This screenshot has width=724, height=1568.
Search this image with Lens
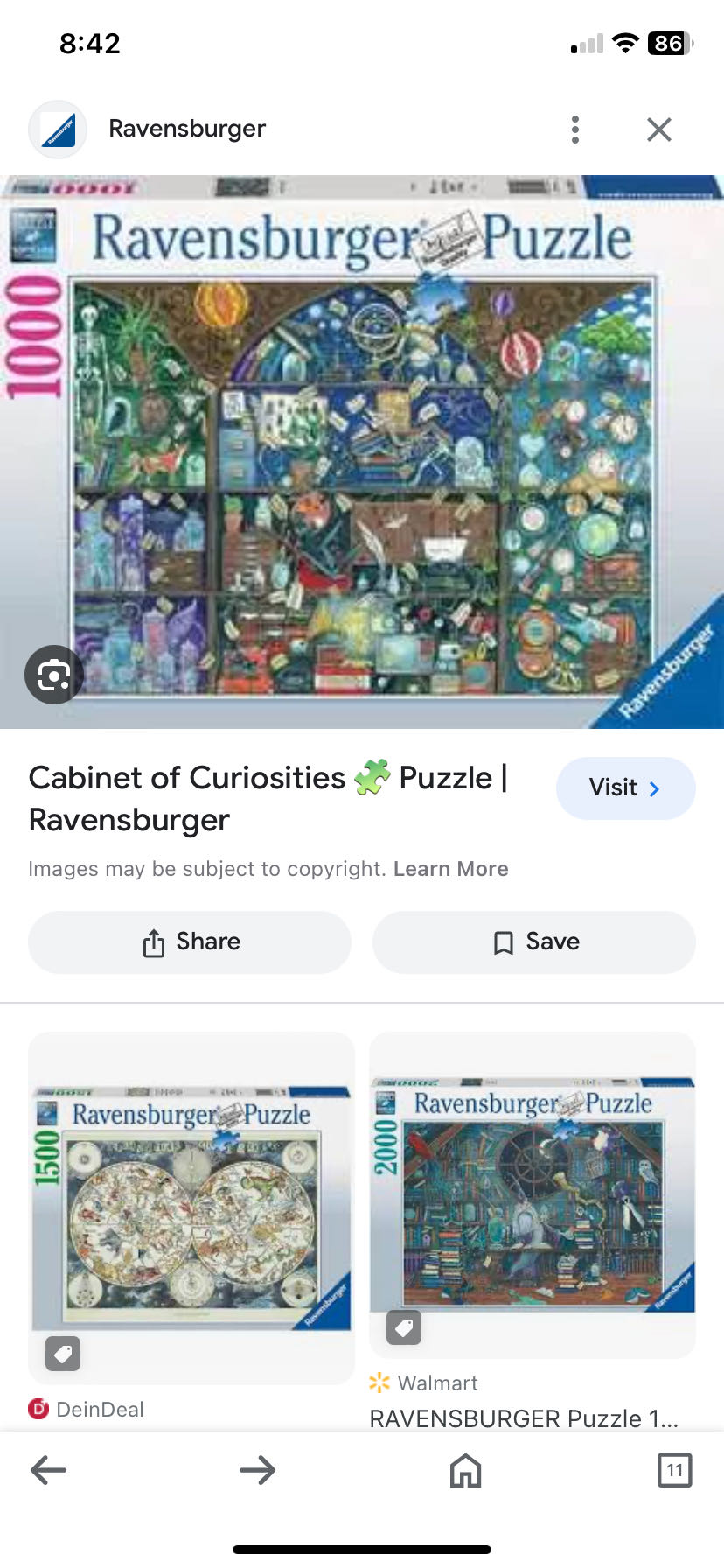tap(54, 675)
